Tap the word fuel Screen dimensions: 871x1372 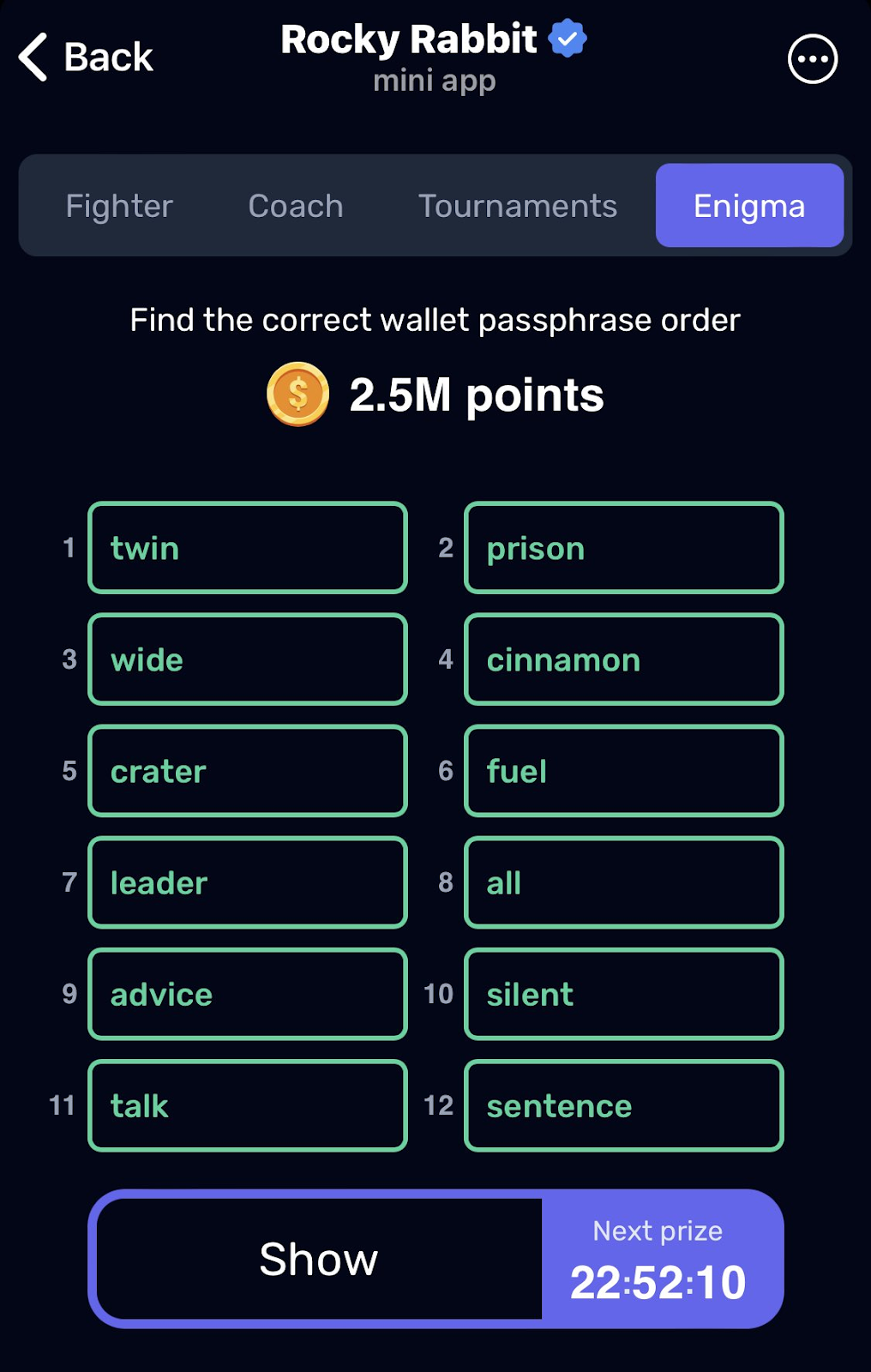click(x=623, y=771)
